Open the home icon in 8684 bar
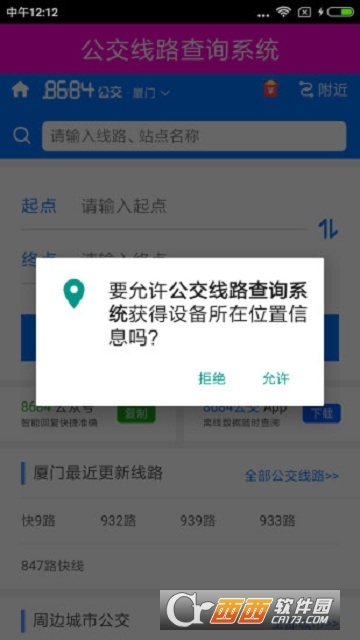Viewport: 360px width, 640px height. [20, 90]
